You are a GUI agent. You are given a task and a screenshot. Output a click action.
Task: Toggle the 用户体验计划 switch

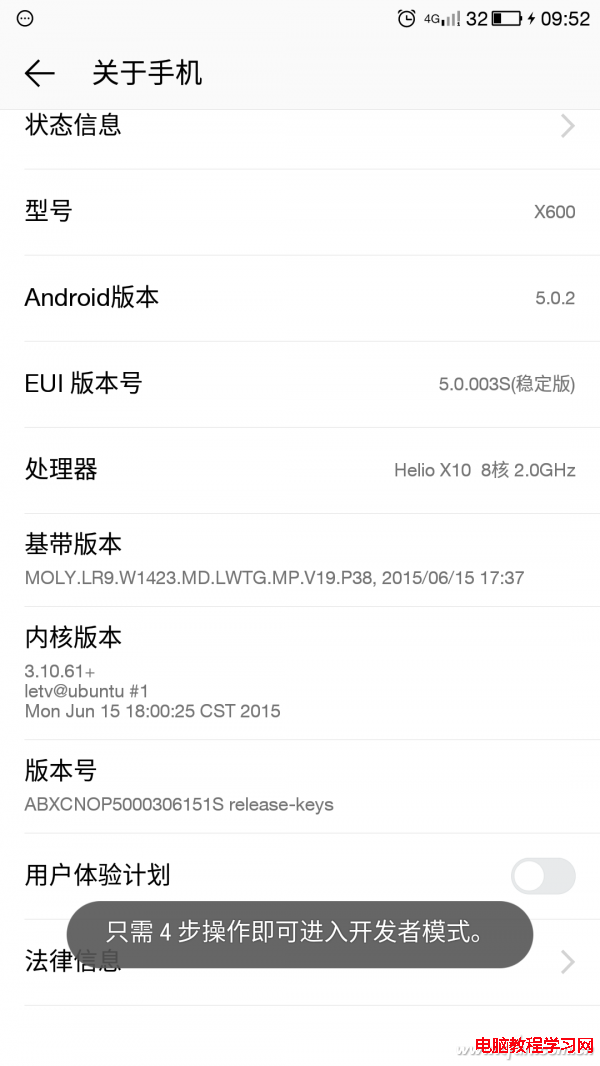543,876
